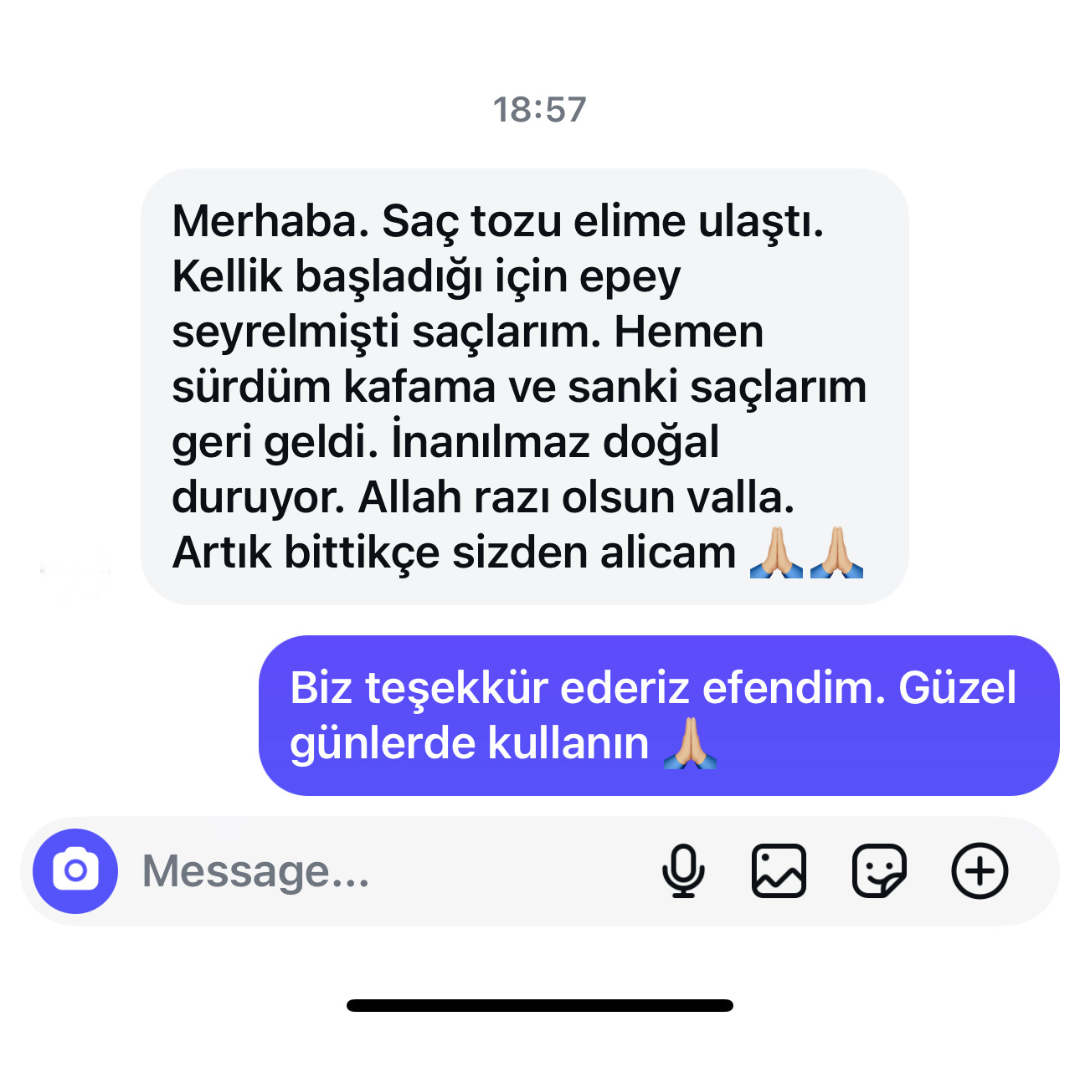Viewport: 1080px width, 1080px height.
Task: Open the camera from the message bar
Action: tap(75, 871)
